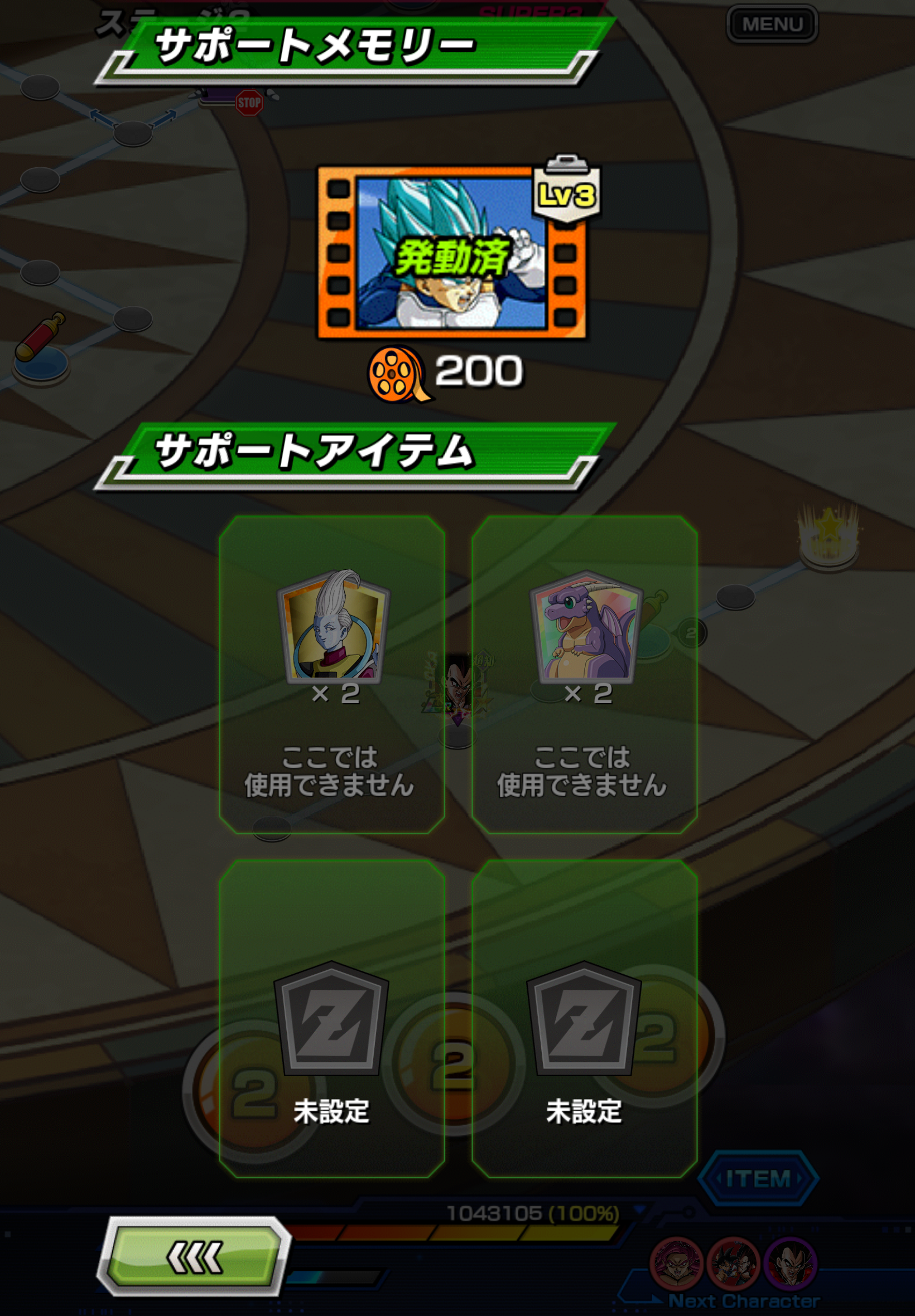
Task: Select the purple dragon support item card
Action: (584, 674)
